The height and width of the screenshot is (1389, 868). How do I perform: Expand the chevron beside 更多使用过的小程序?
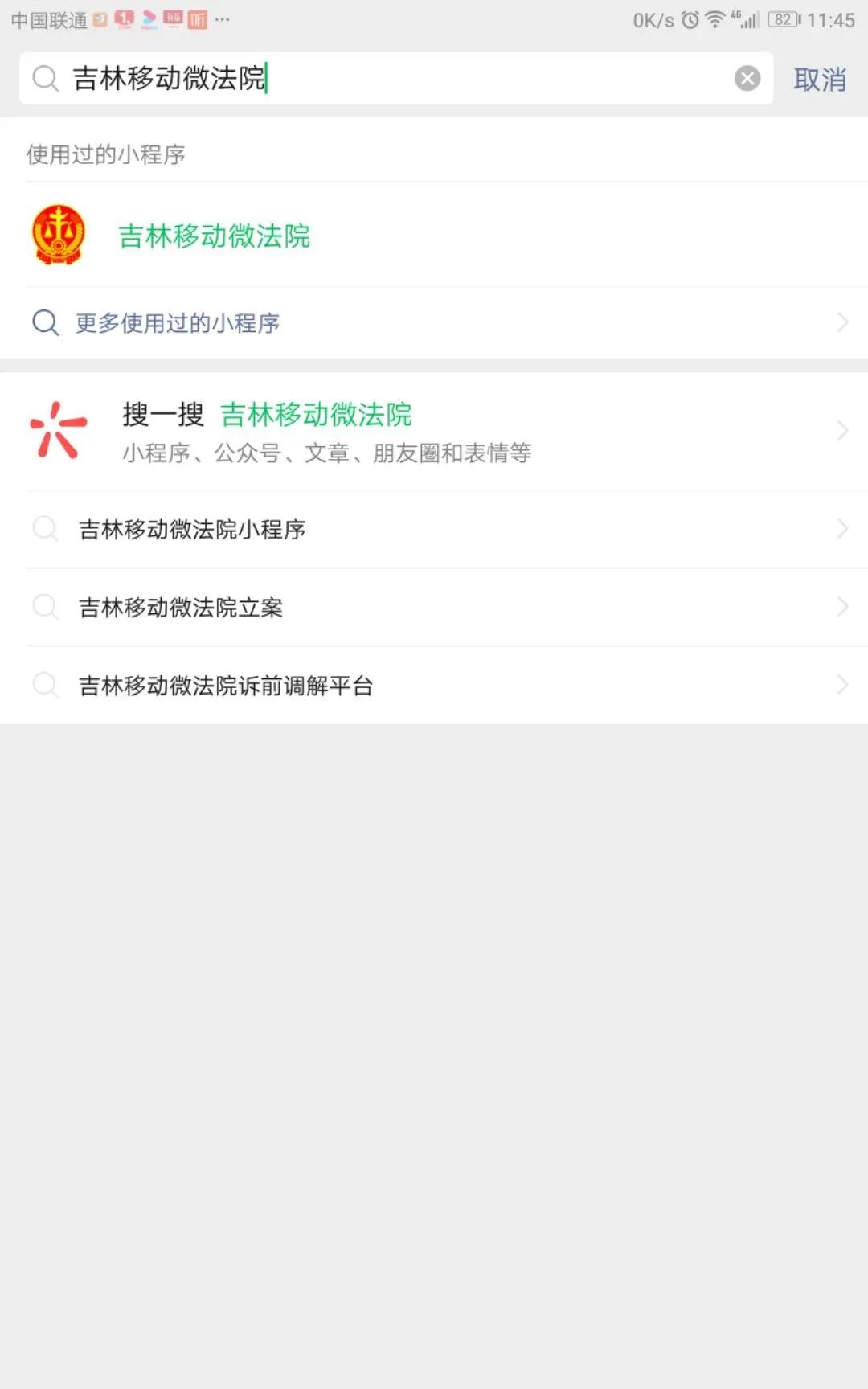[841, 322]
